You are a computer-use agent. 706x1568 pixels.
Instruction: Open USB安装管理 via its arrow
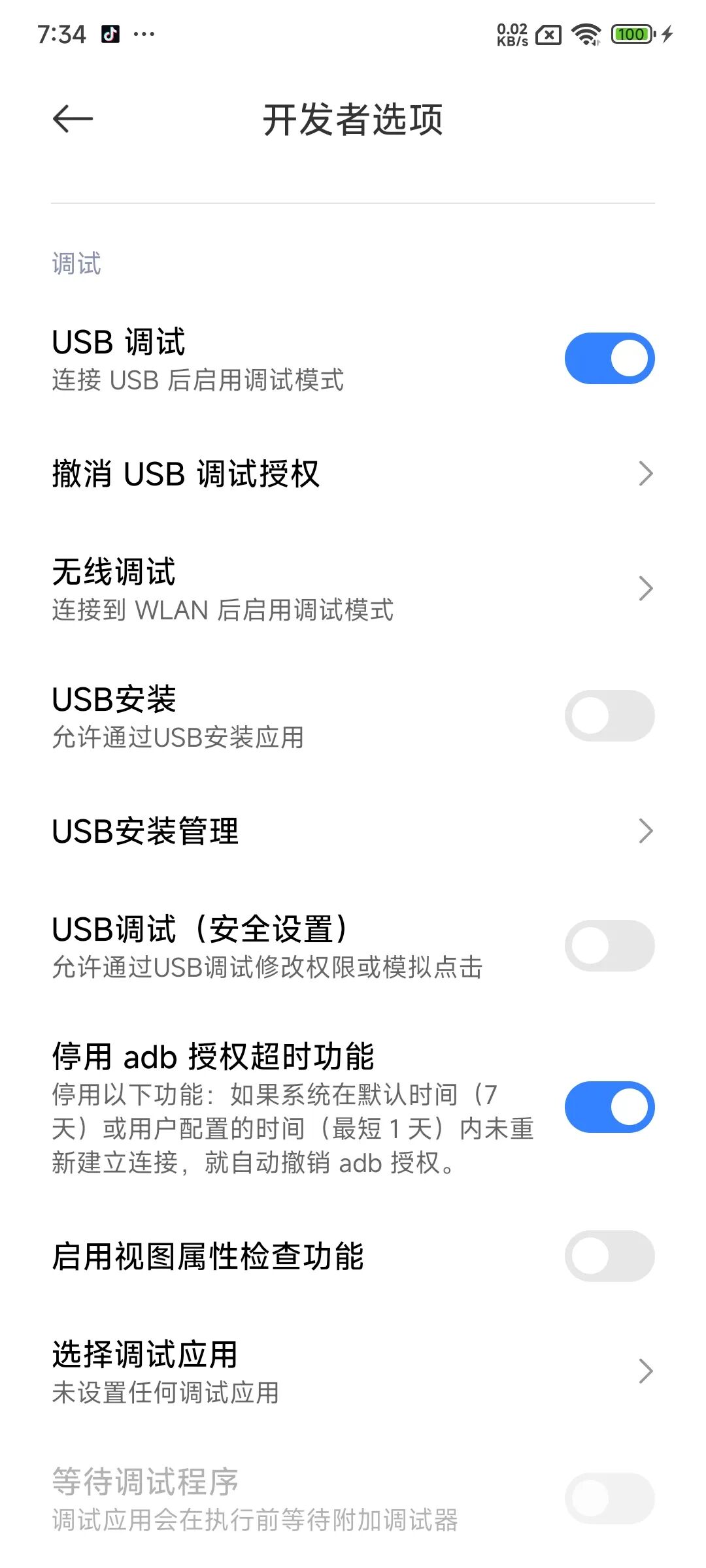click(x=646, y=831)
